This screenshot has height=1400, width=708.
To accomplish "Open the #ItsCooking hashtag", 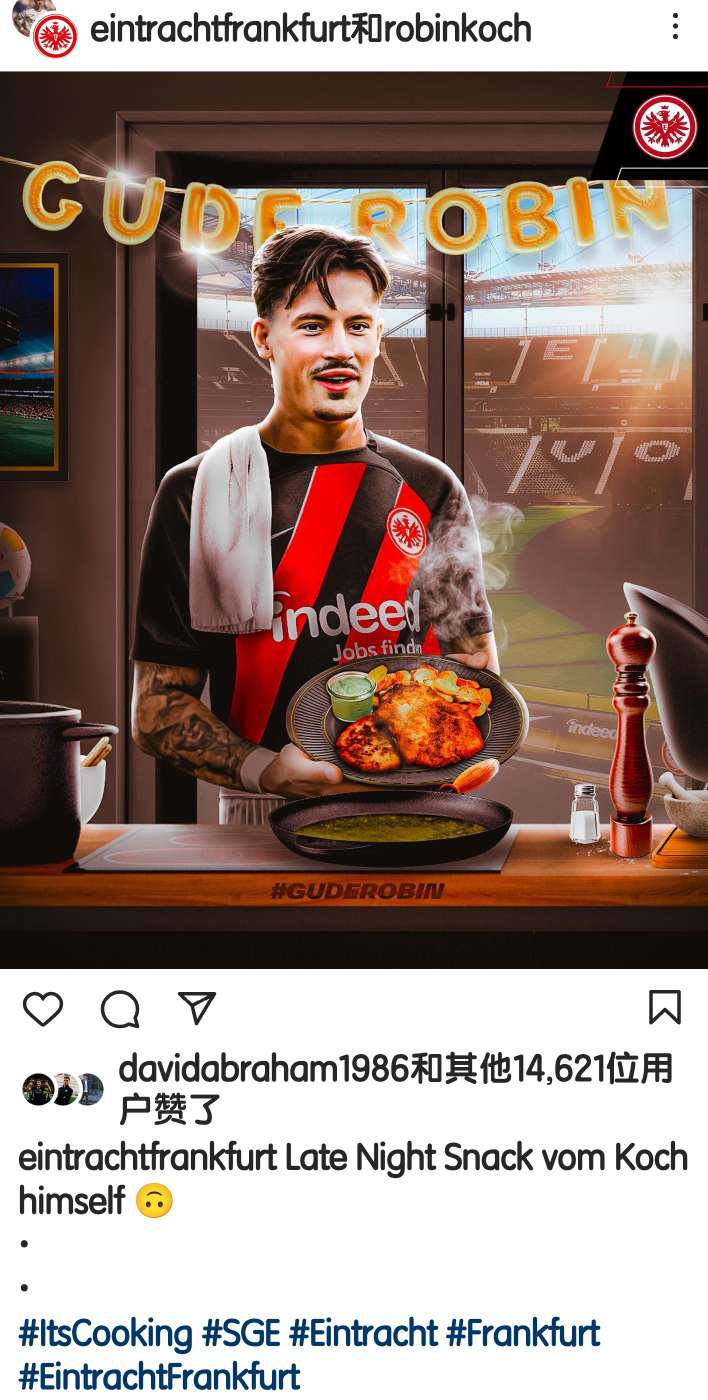I will [x=105, y=1334].
